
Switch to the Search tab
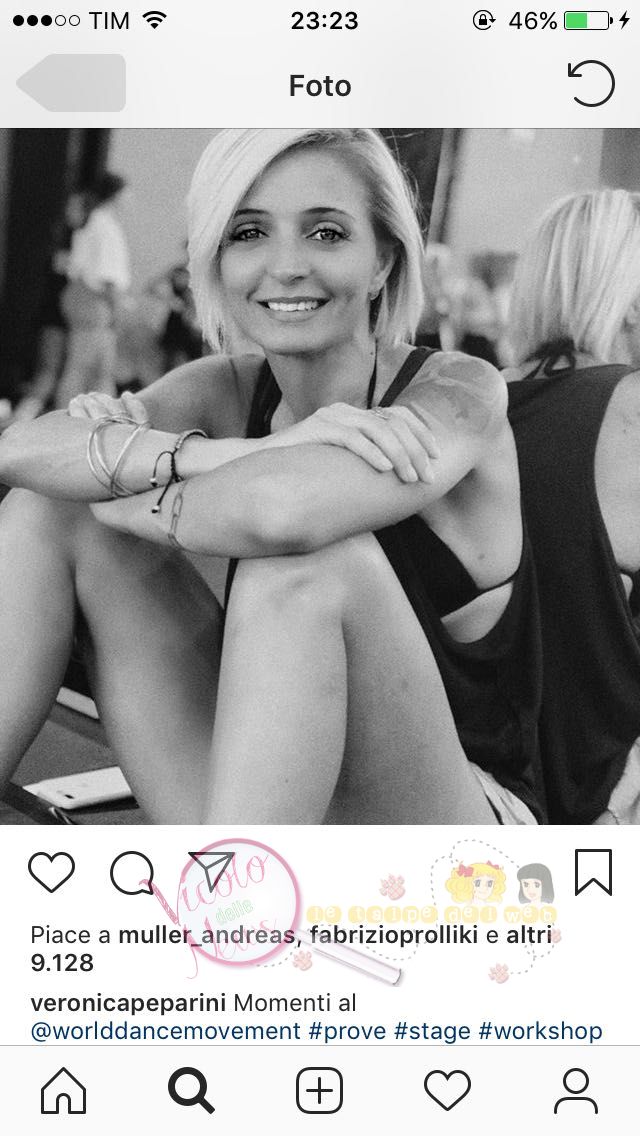point(191,1090)
